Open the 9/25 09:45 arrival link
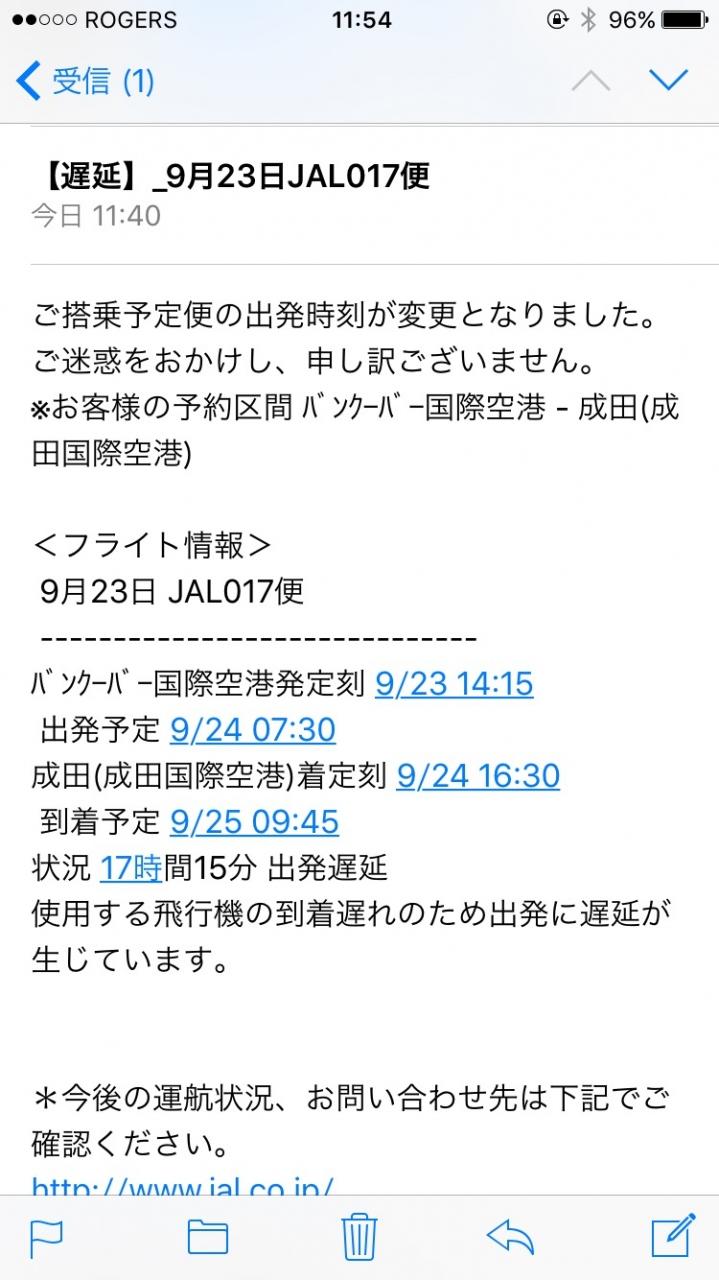719x1280 pixels. 255,822
